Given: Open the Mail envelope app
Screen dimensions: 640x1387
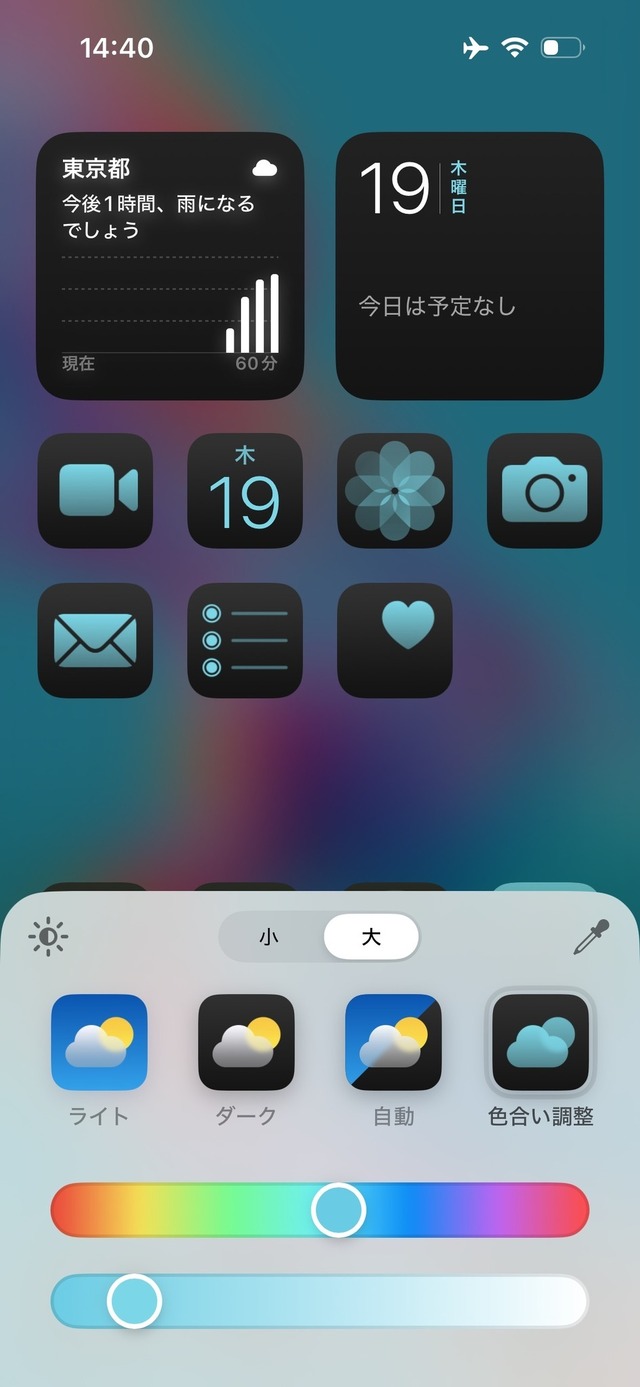Looking at the screenshot, I should coord(95,640).
